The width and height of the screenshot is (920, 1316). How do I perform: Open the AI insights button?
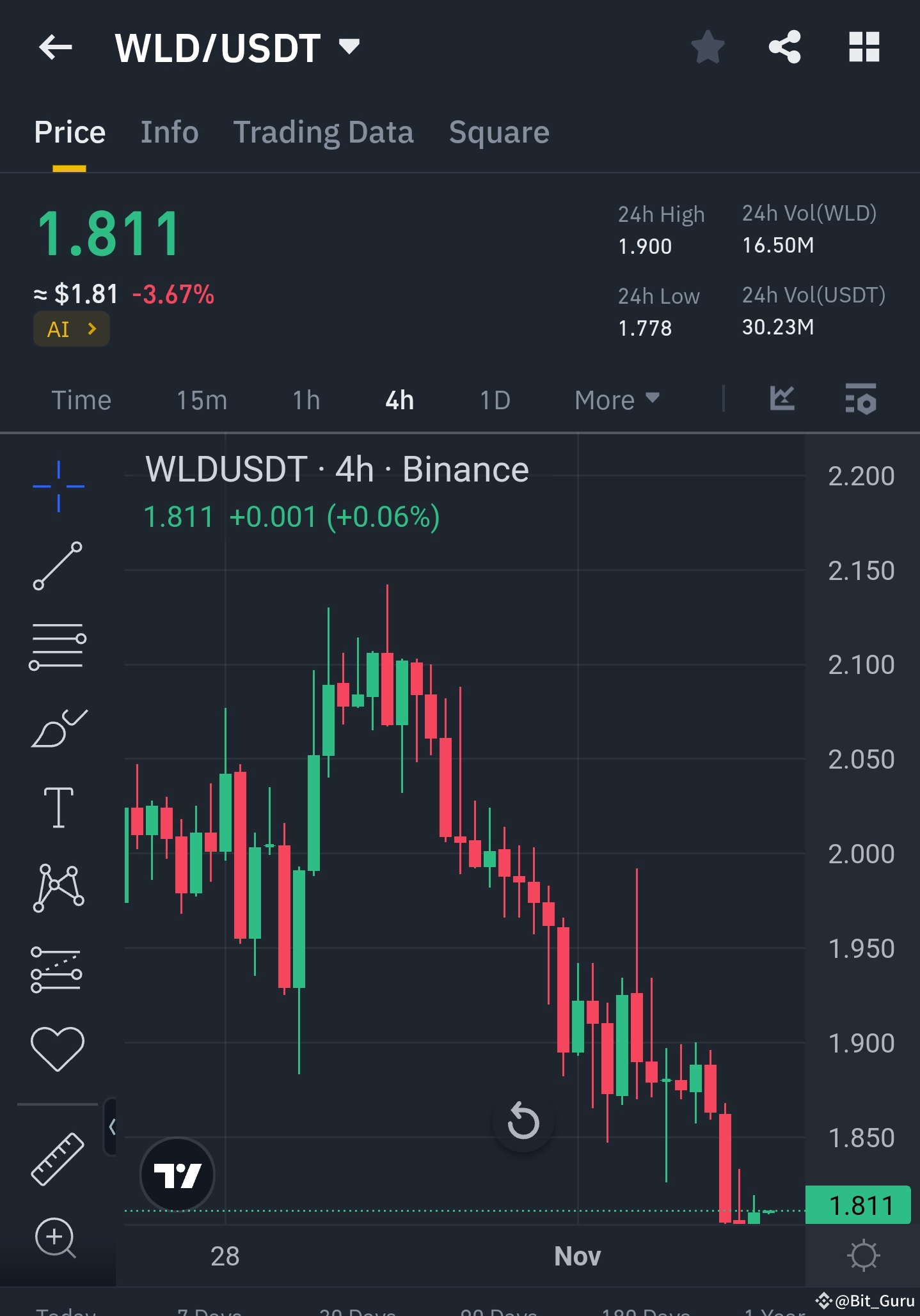click(71, 328)
